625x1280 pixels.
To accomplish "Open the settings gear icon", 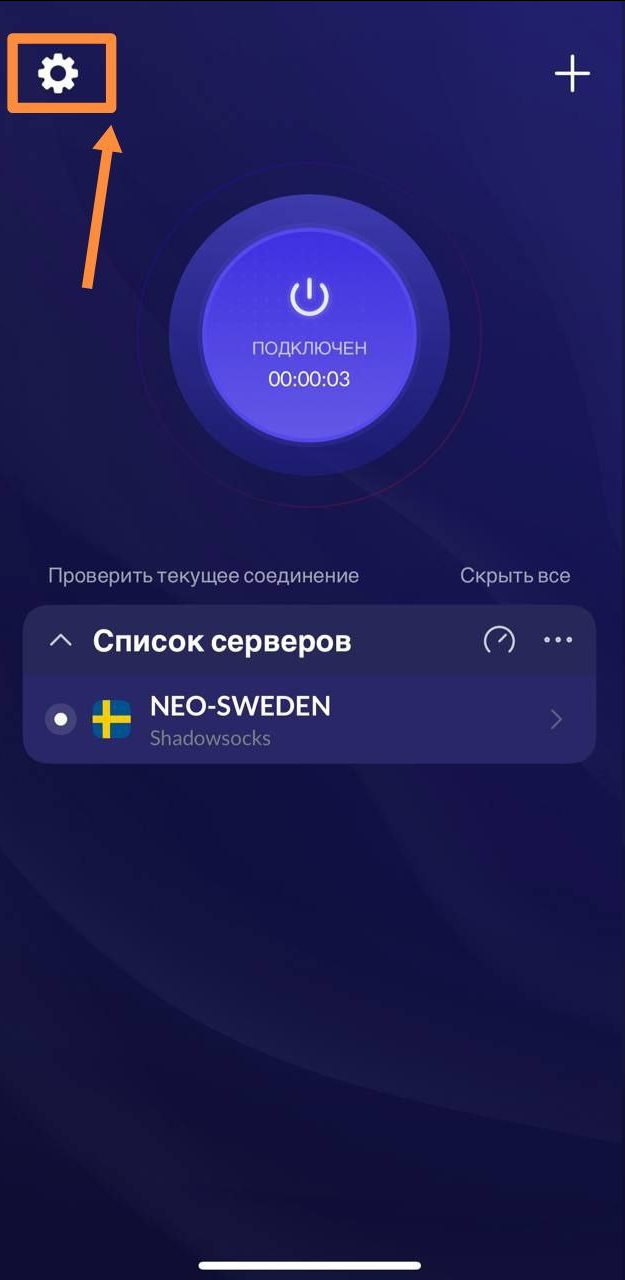I will coord(58,74).
